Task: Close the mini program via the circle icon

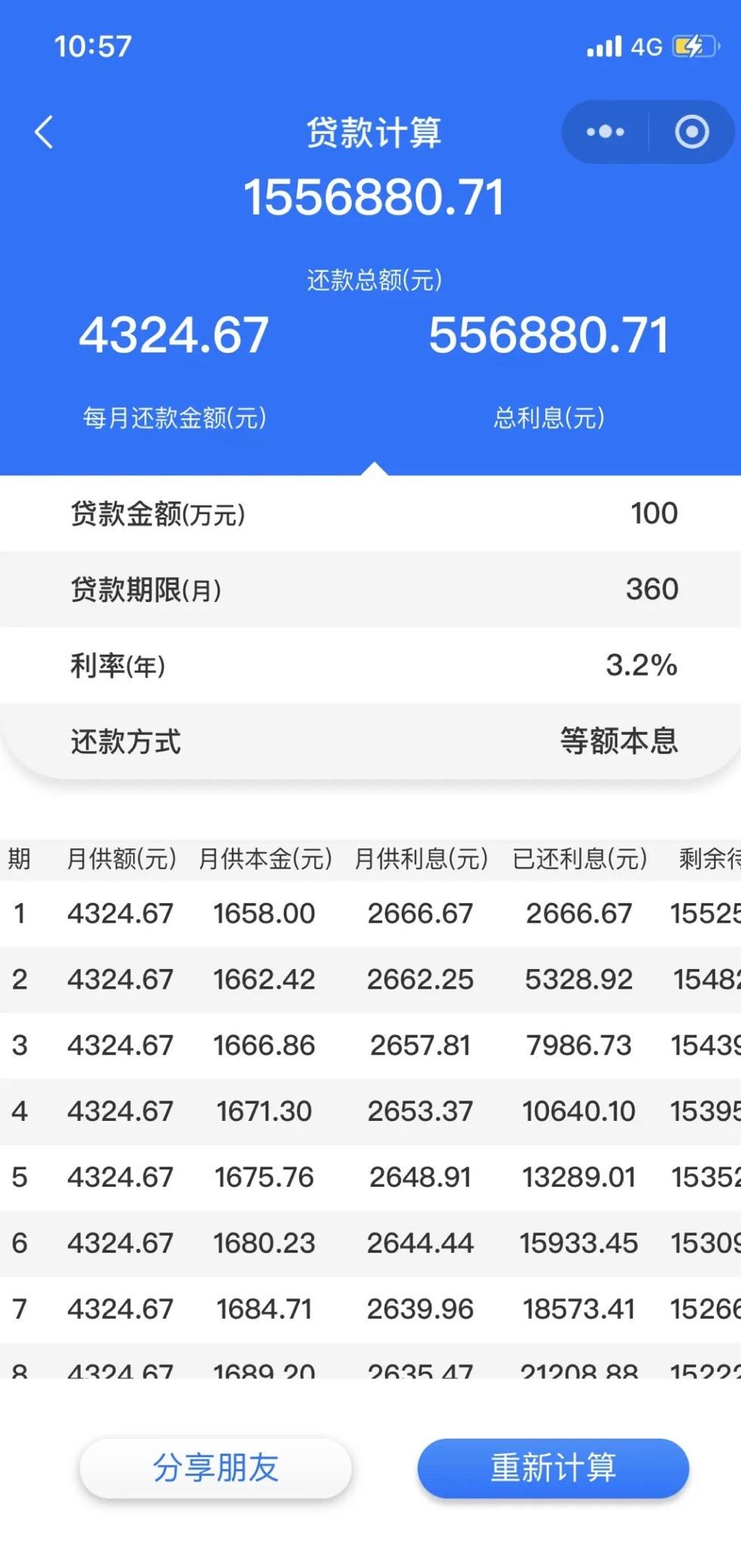Action: coord(691,132)
